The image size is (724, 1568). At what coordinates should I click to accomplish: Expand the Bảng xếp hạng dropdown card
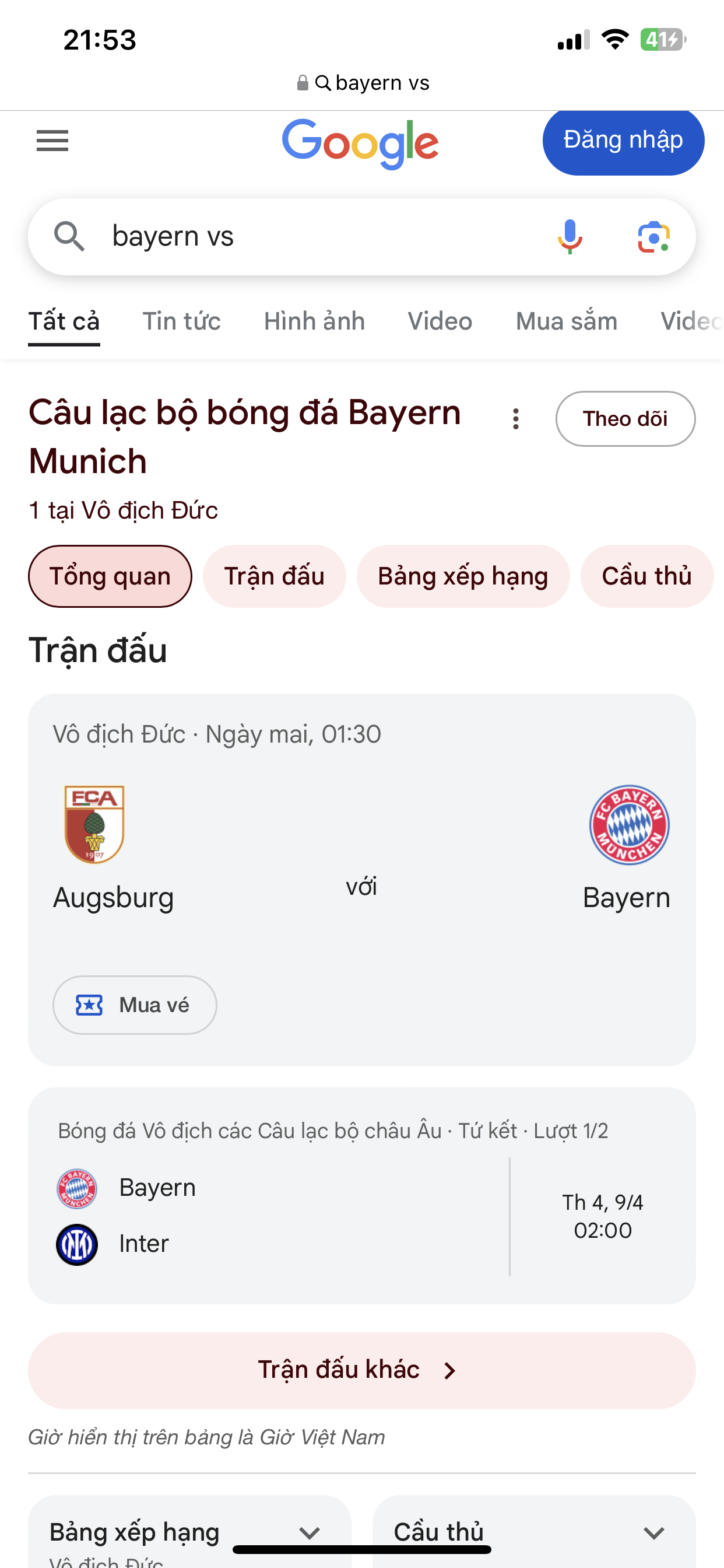[189, 1531]
